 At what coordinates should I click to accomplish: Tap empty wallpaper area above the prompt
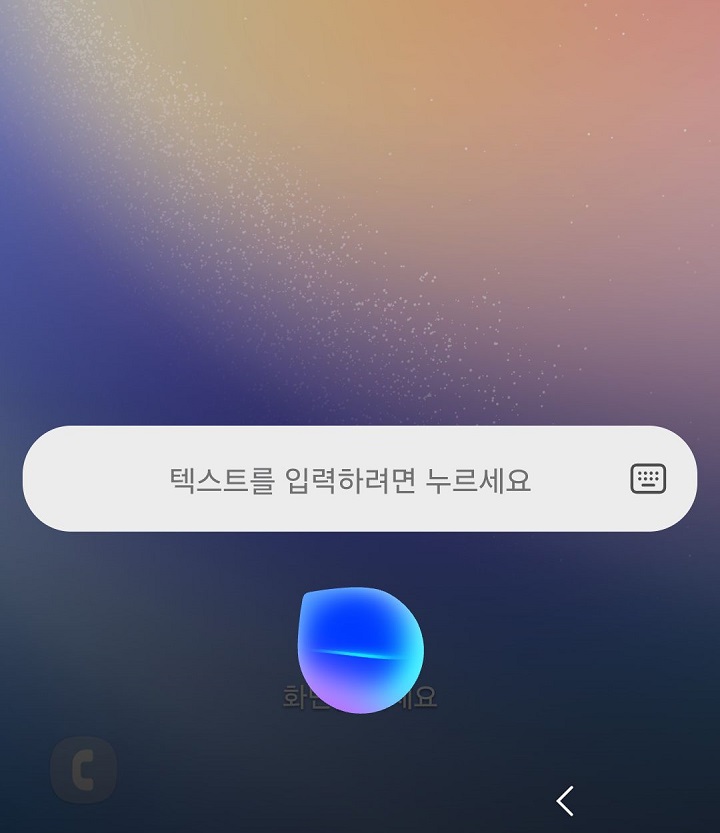click(x=360, y=250)
